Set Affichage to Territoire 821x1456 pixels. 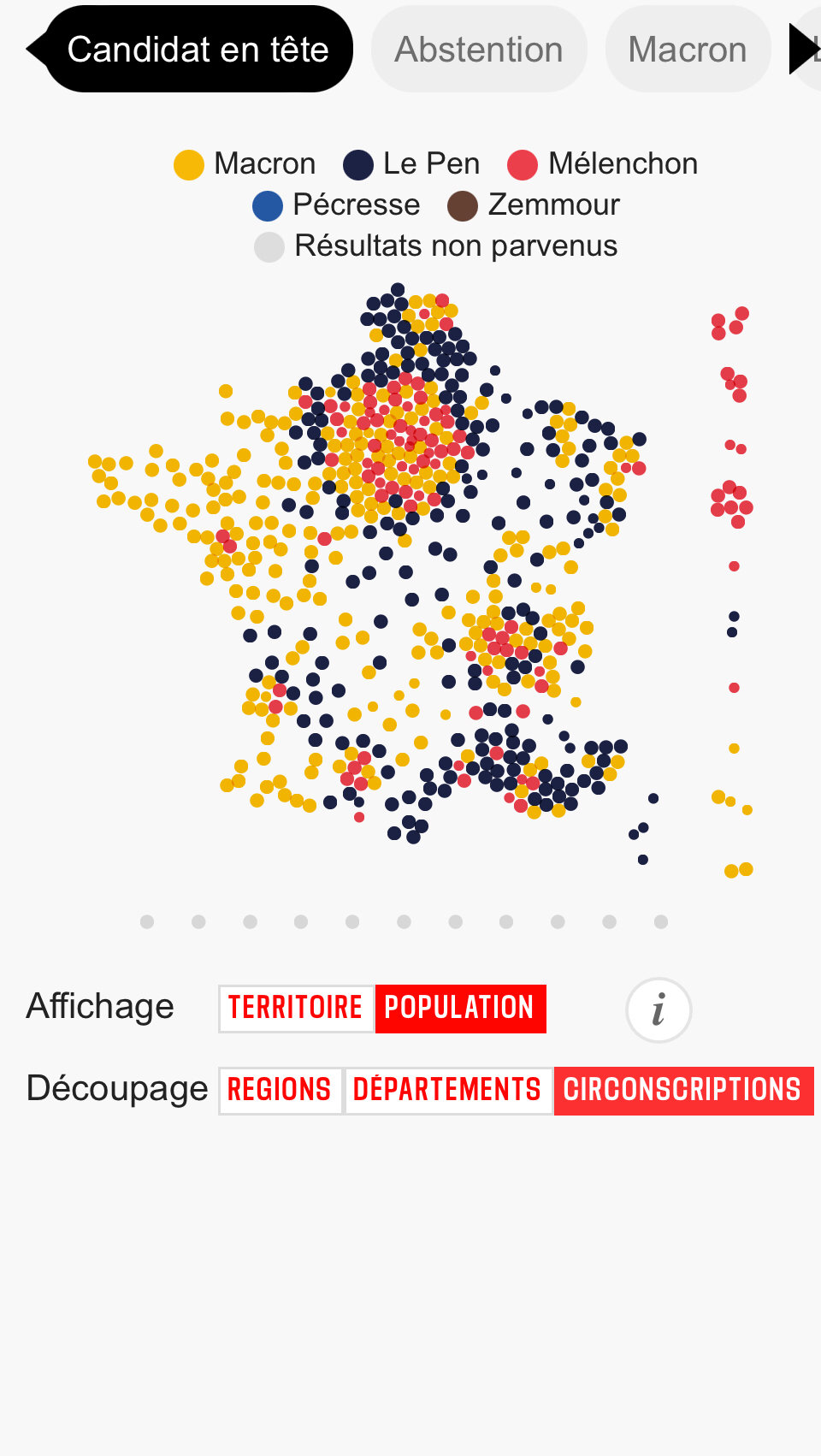coord(297,1009)
